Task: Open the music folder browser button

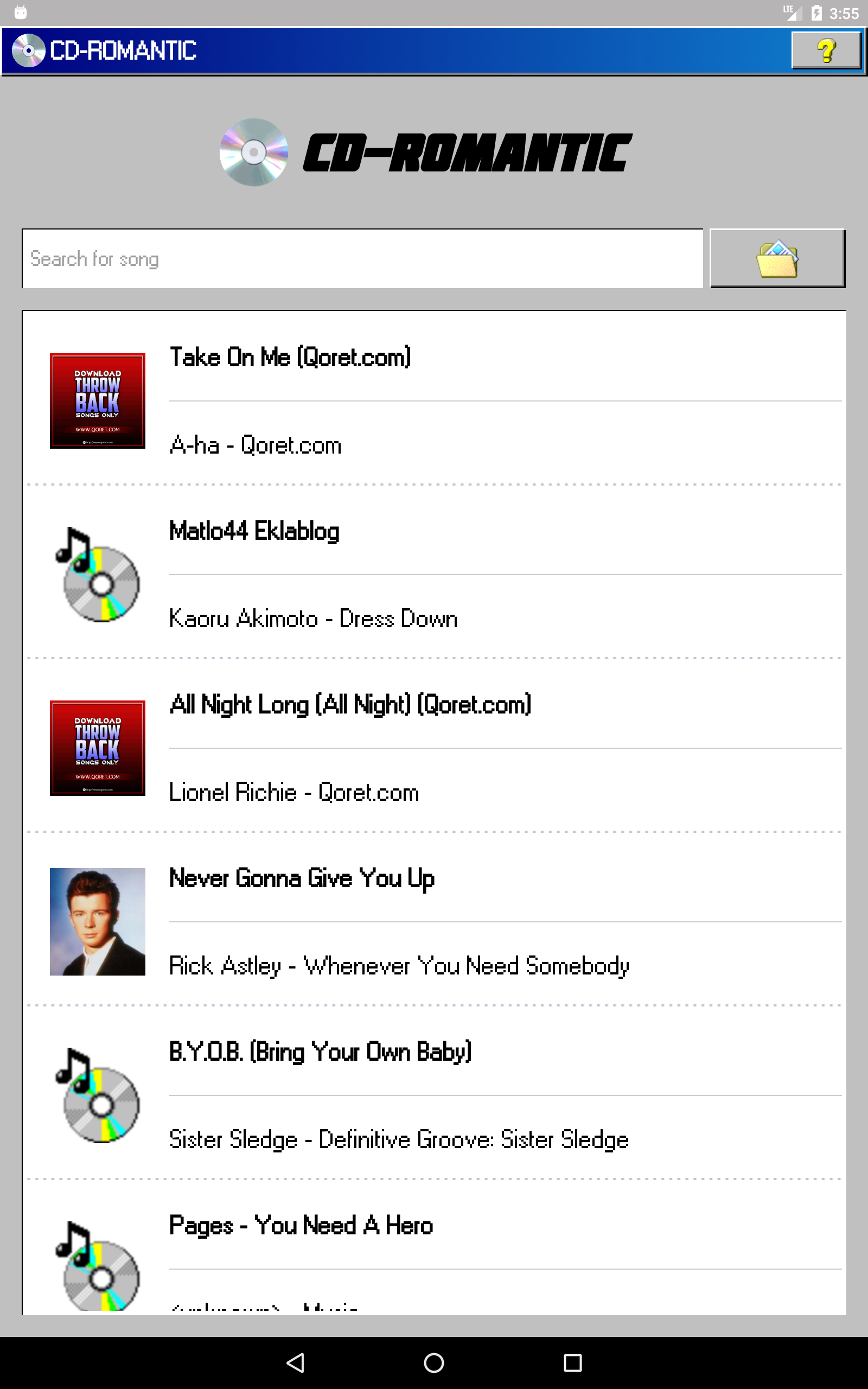Action: click(x=777, y=259)
